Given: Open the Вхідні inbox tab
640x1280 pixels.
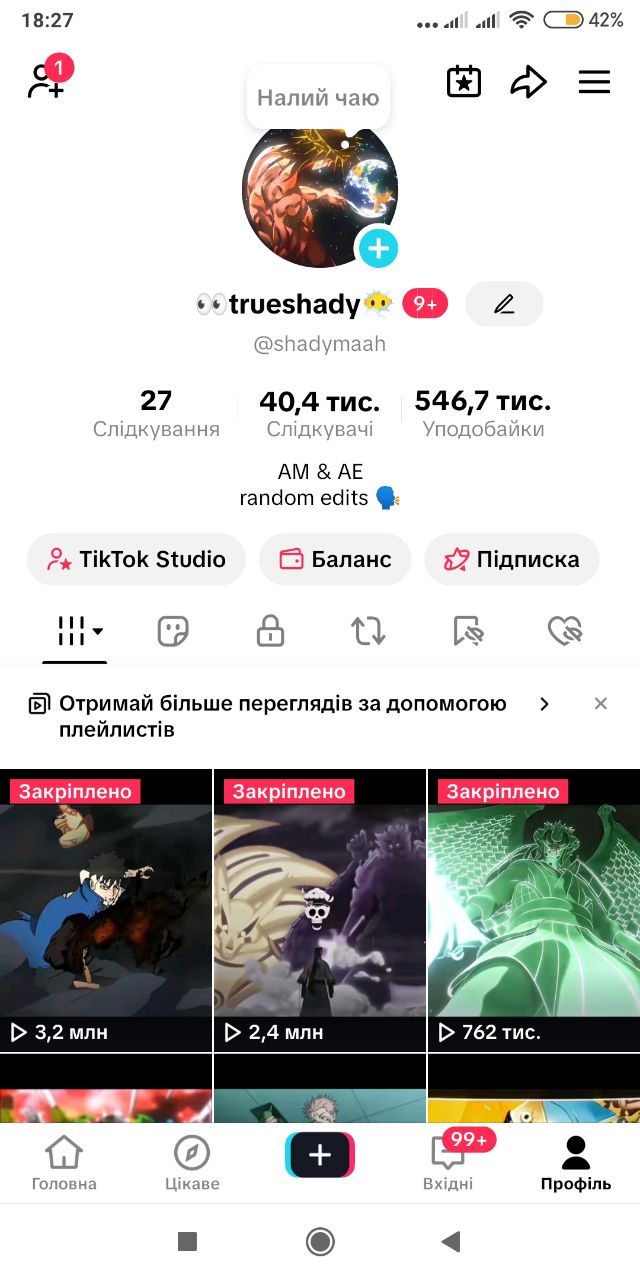Looking at the screenshot, I should (447, 1163).
